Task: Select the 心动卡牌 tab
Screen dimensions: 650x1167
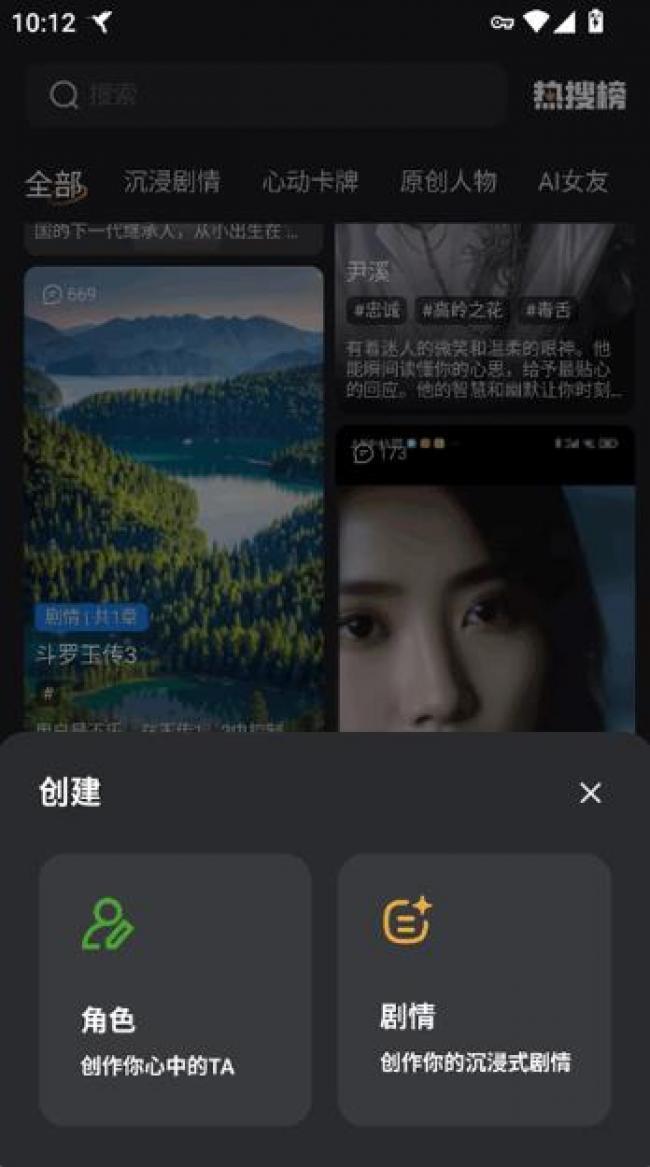Action: [310, 182]
